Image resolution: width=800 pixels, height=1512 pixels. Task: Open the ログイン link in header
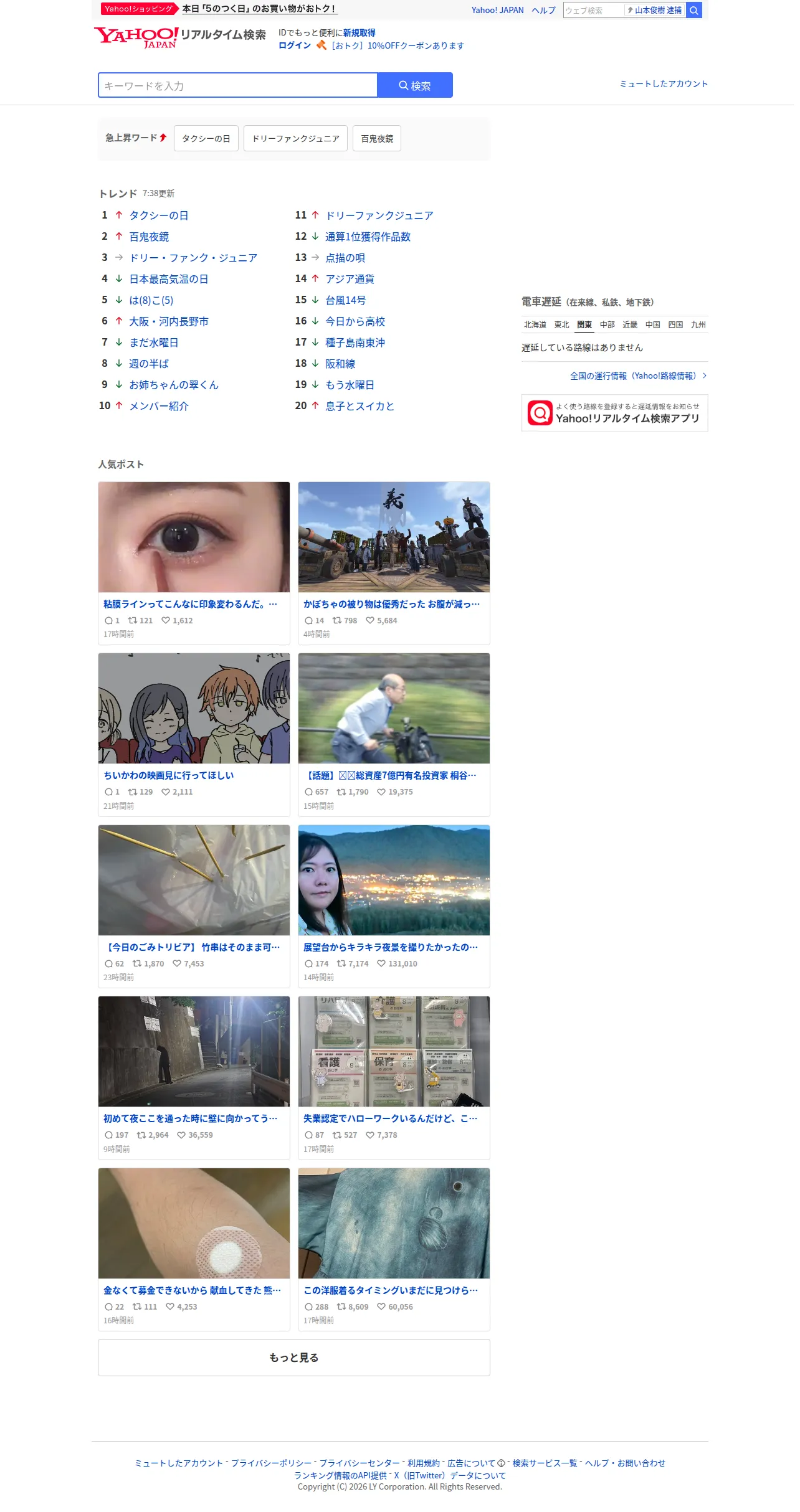(x=295, y=45)
